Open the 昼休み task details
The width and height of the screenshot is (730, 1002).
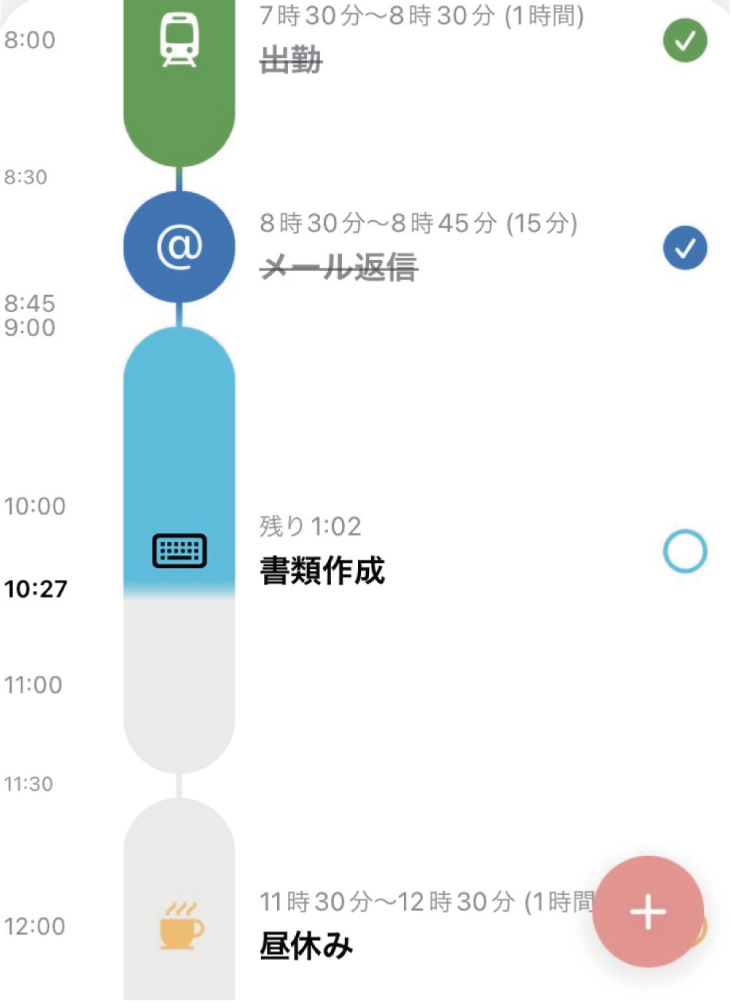pyautogui.click(x=307, y=944)
